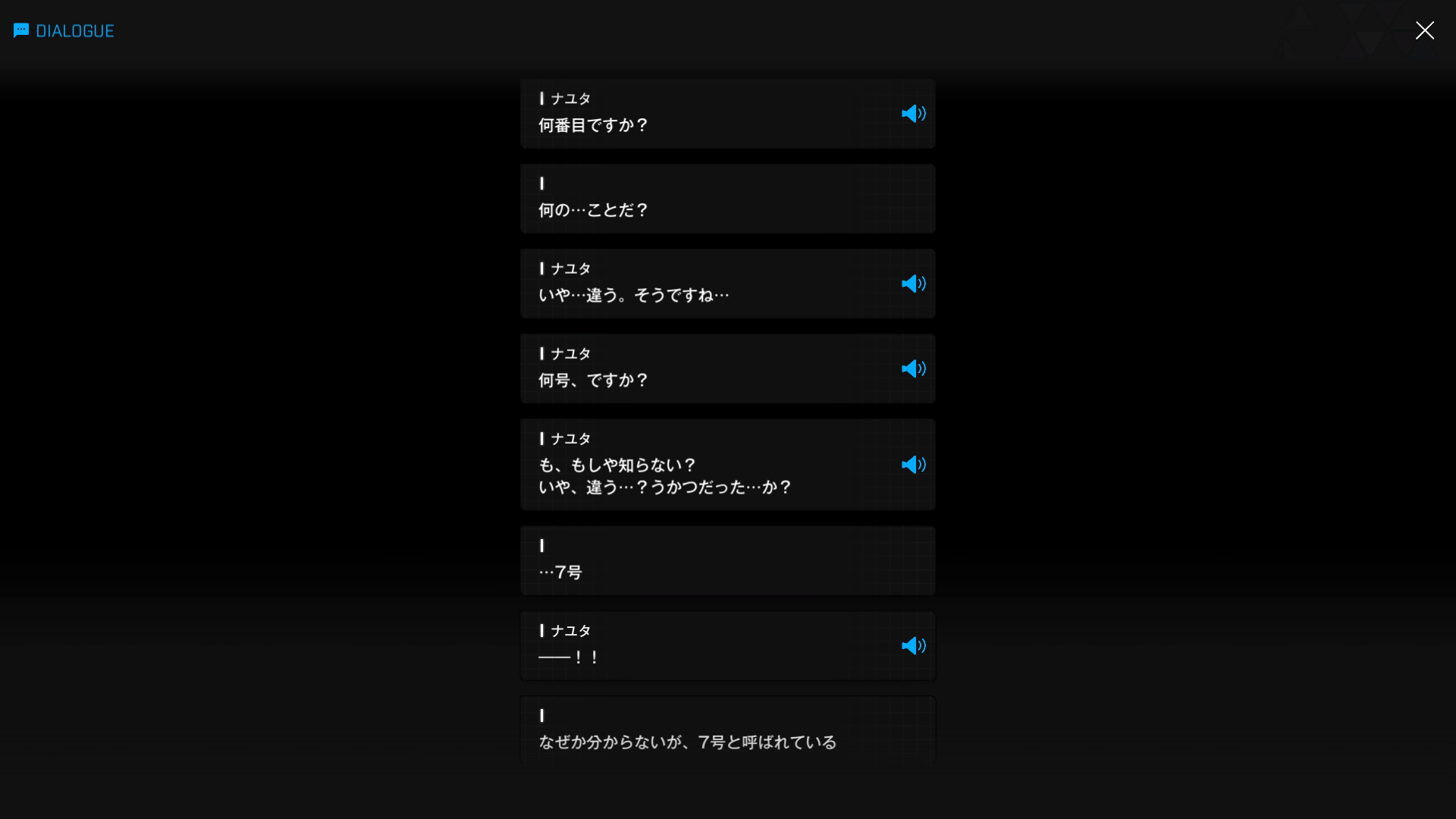The width and height of the screenshot is (1456, 819).
Task: Play voice for line 何番目ですか？
Action: 913,114
